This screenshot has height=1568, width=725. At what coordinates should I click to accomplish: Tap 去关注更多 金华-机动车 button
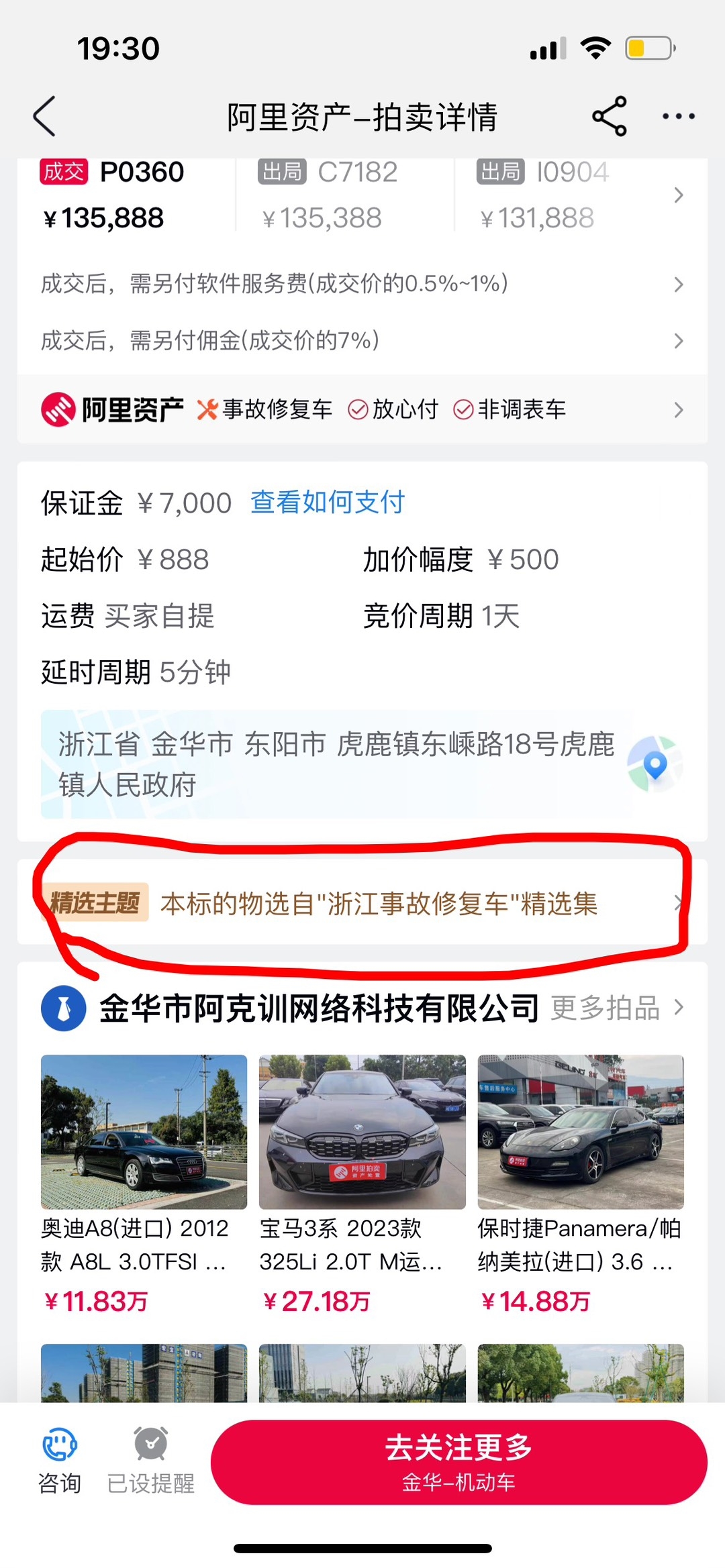(x=459, y=1463)
